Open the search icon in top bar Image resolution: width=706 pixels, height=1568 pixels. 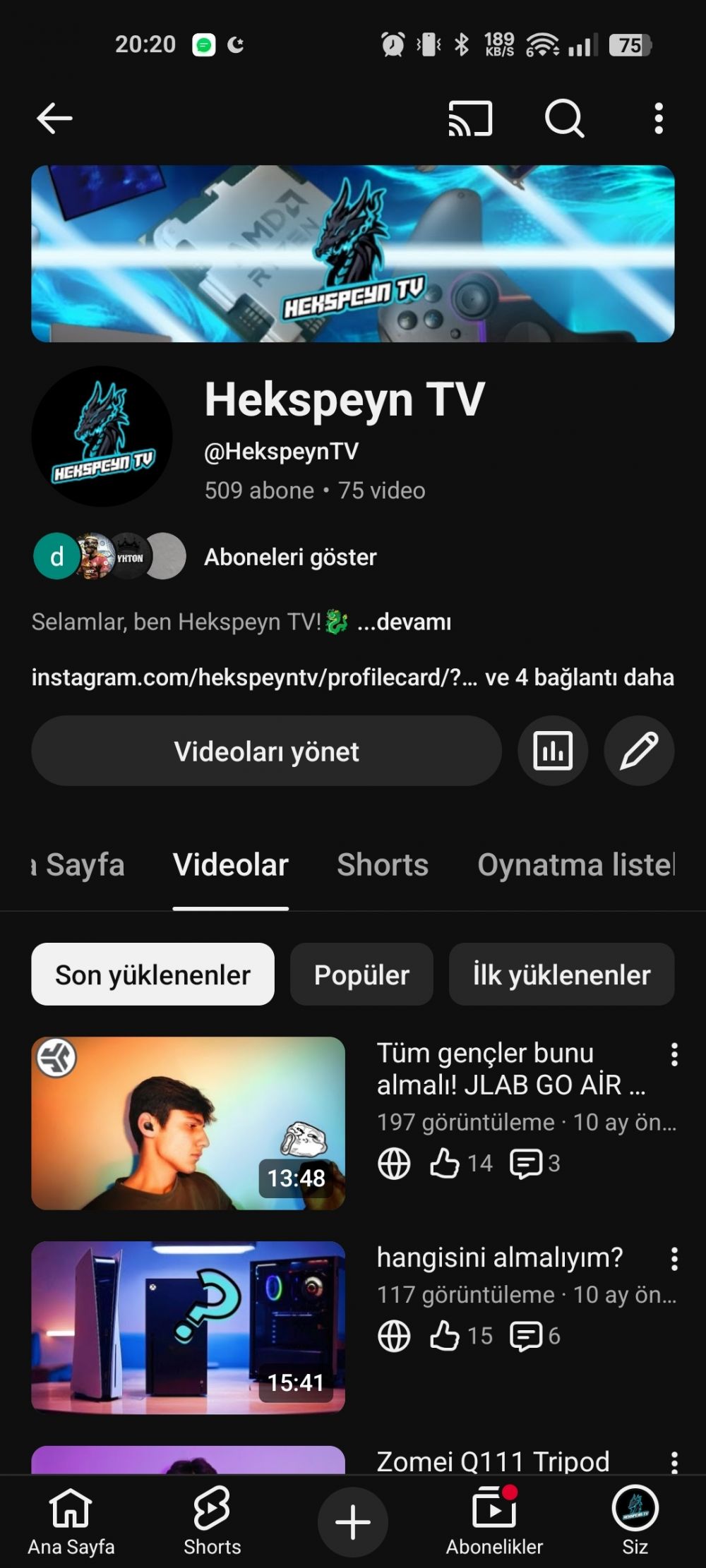coord(564,118)
